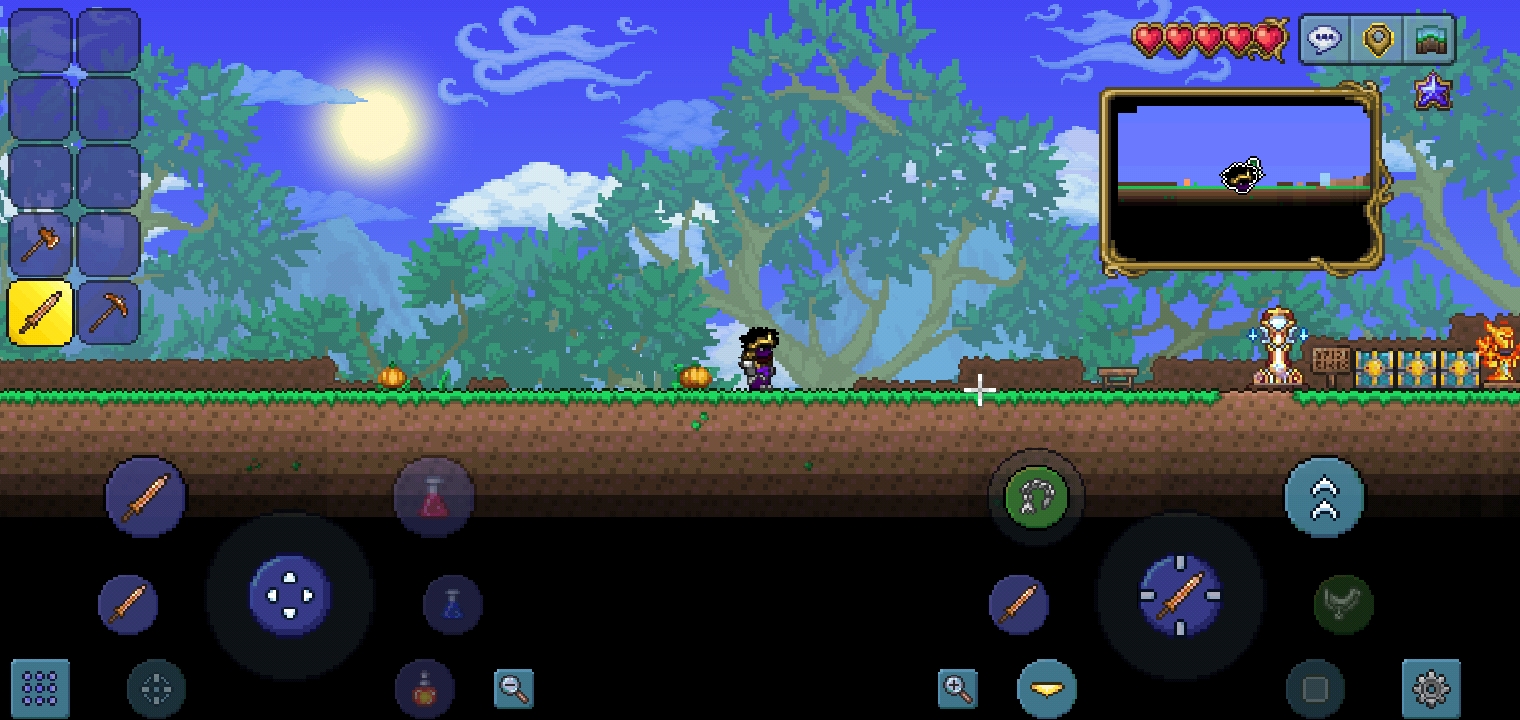Use the quick heal red potion

(433, 497)
